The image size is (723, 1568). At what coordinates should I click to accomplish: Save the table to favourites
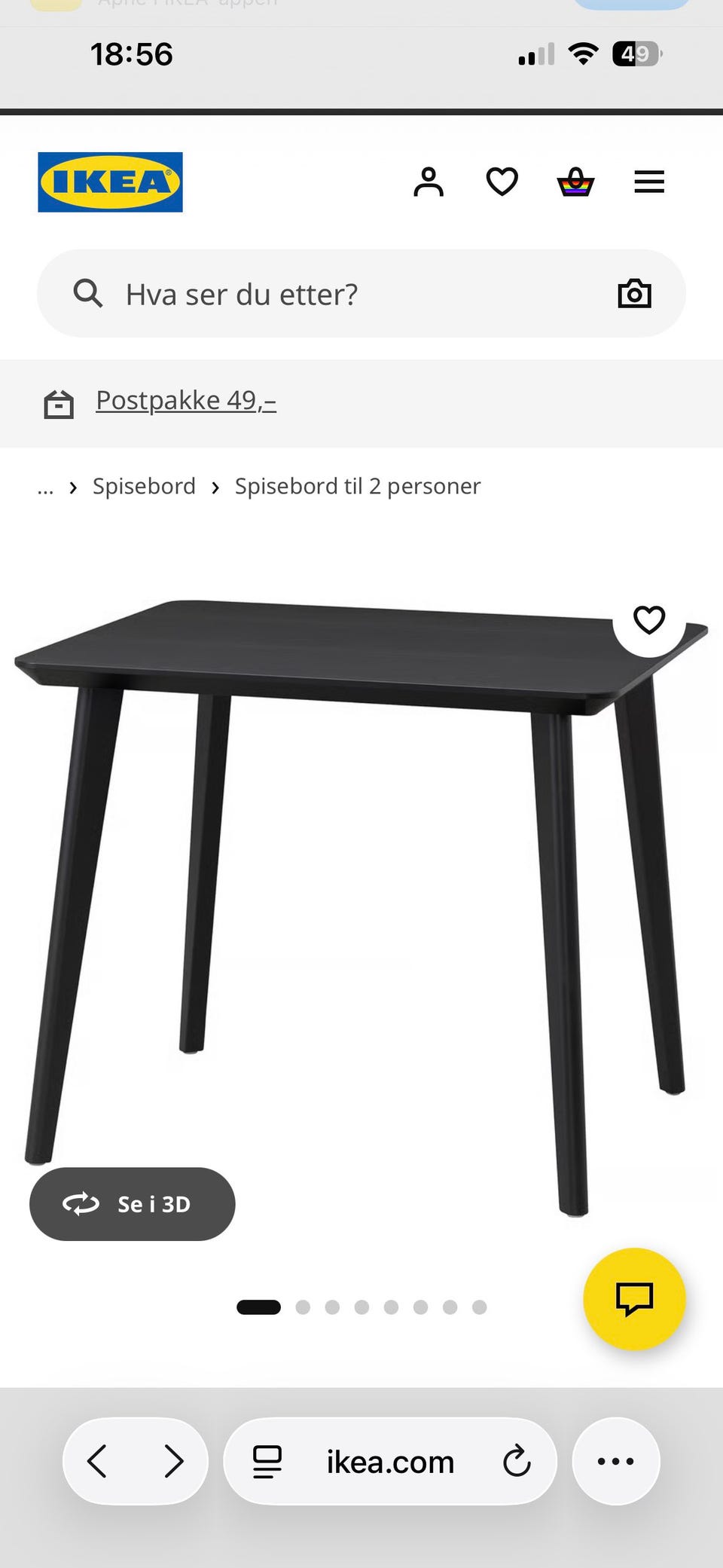[x=649, y=620]
